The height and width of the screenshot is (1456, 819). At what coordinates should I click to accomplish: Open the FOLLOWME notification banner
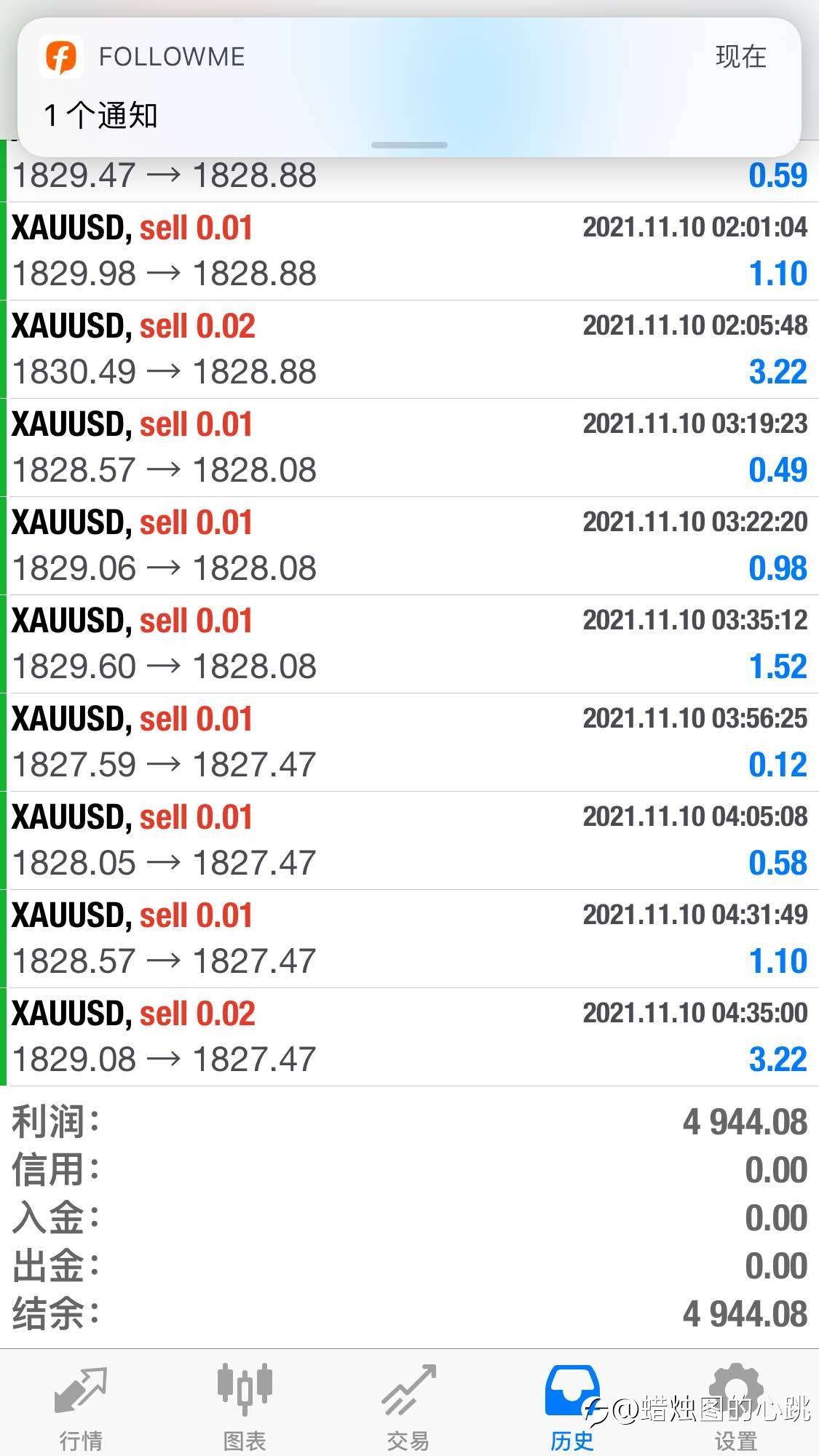coord(409,87)
